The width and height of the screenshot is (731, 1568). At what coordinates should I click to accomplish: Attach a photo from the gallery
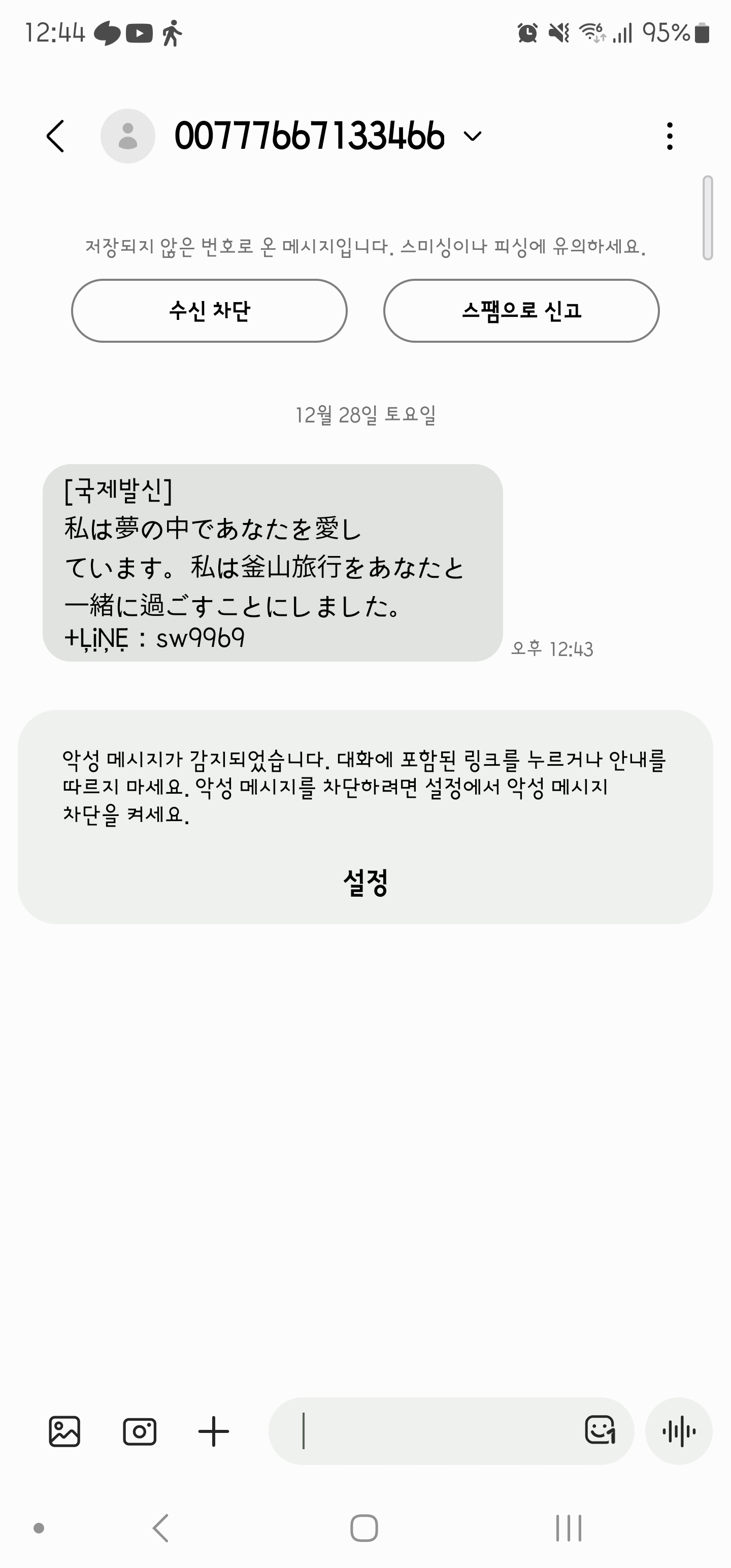click(64, 1431)
